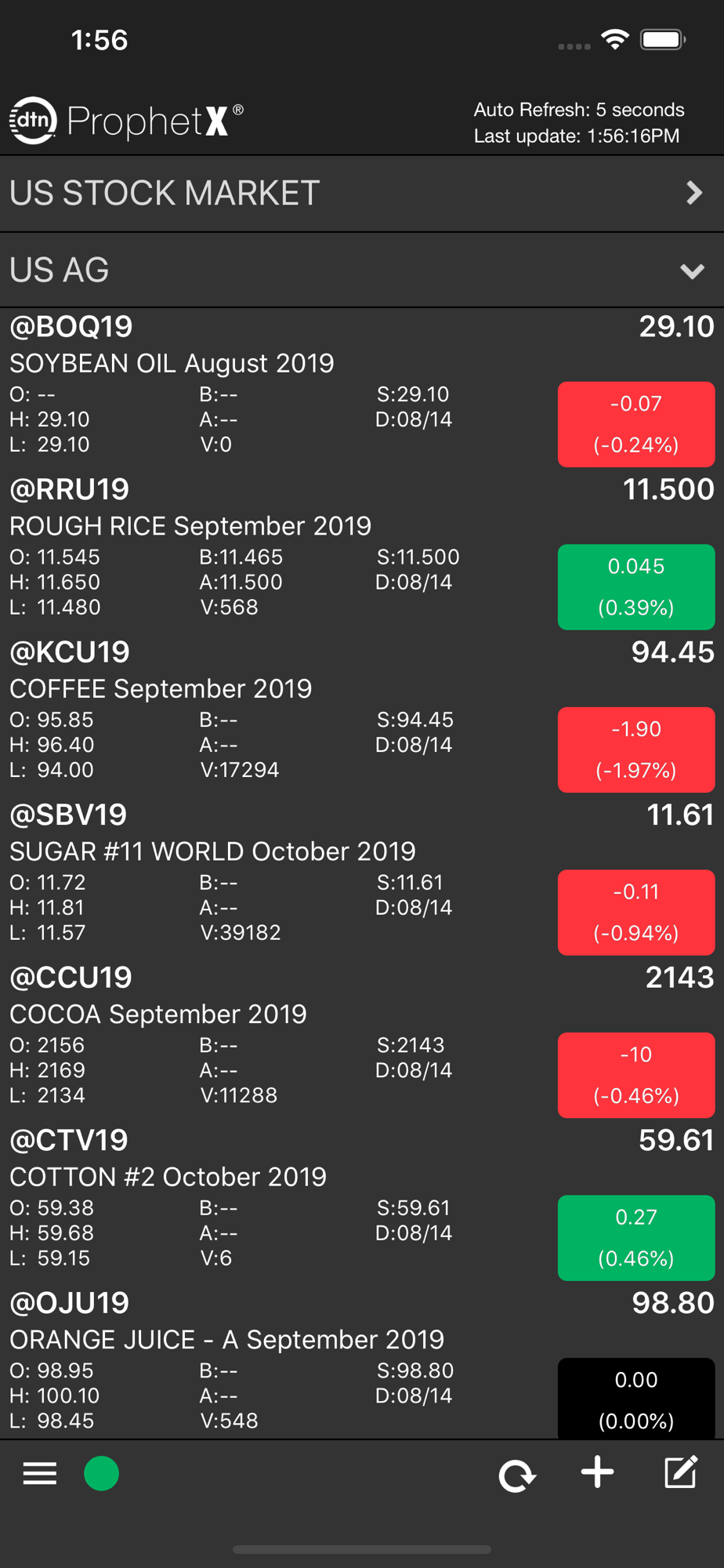Tap the green connection status indicator

[x=102, y=1474]
